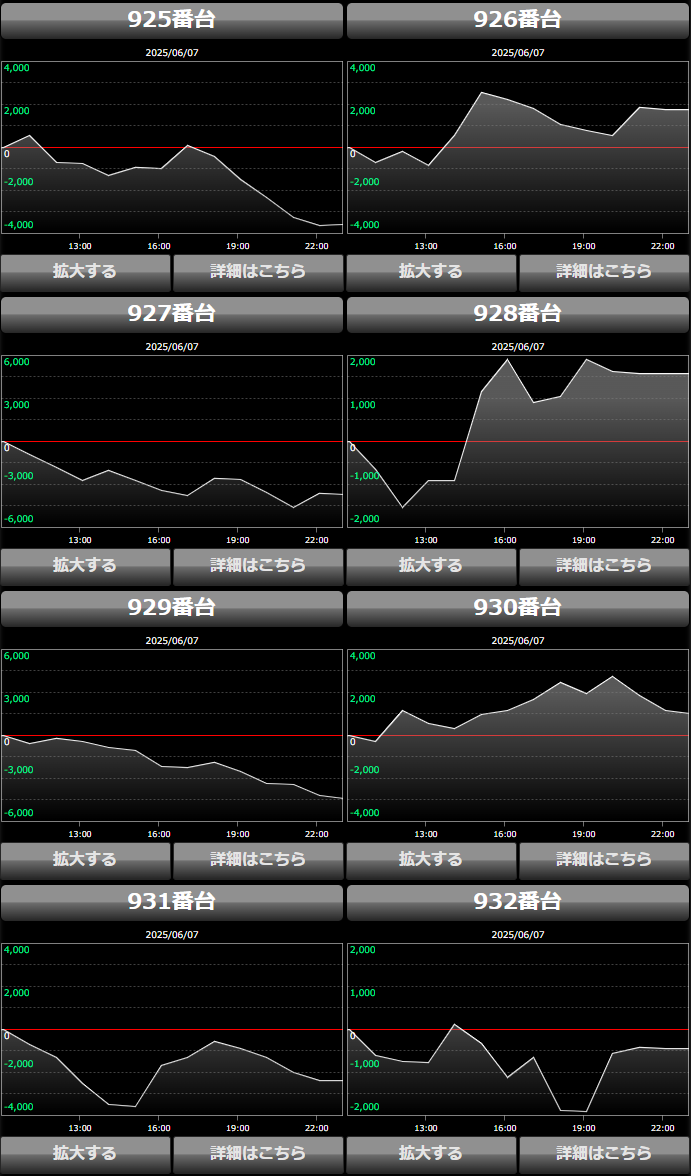Enlarge the 926番台 graph with 拡大する
Image resolution: width=691 pixels, height=1176 pixels.
pos(431,272)
